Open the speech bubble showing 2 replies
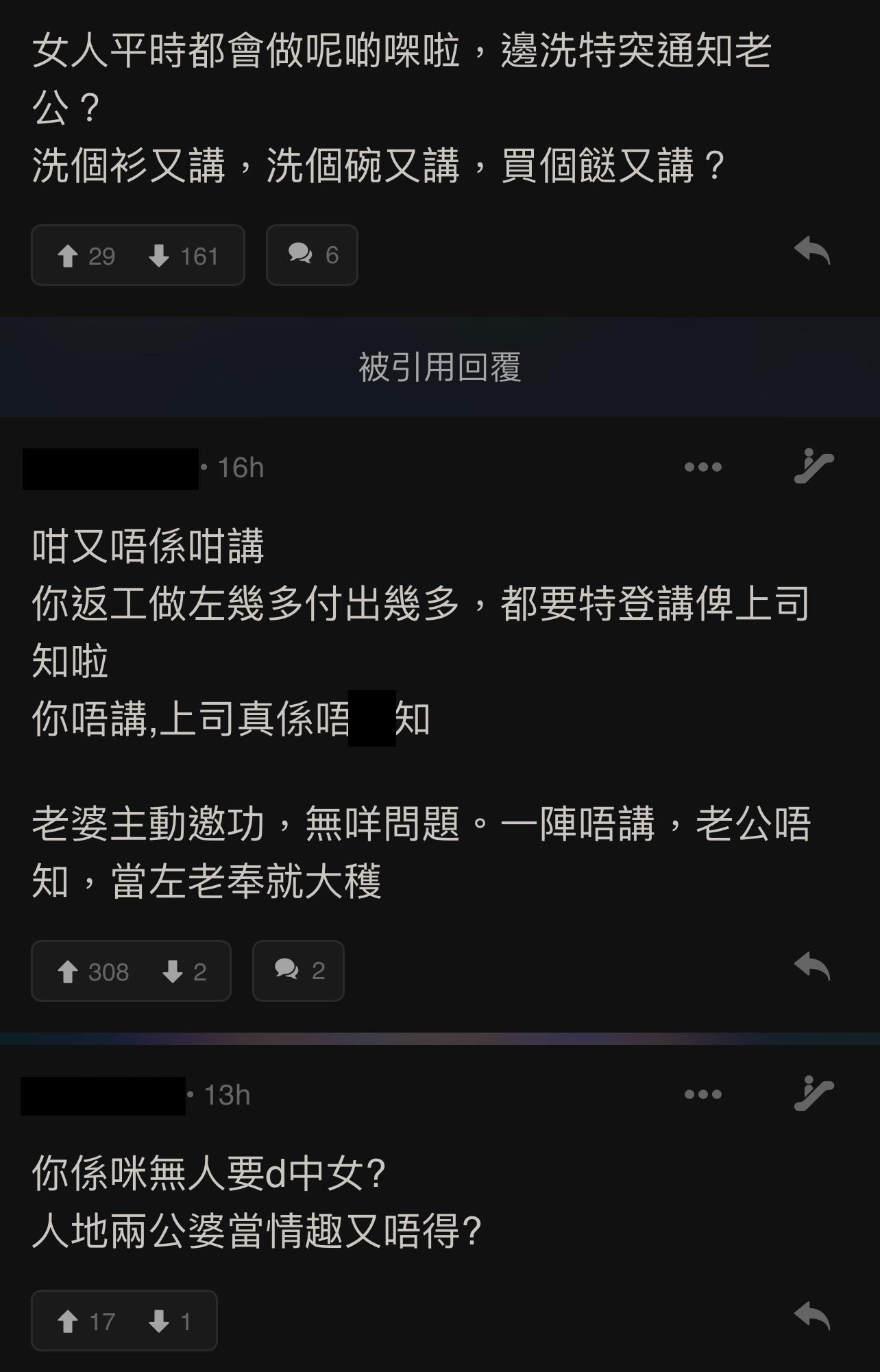Viewport: 880px width, 1372px height. pos(298,971)
